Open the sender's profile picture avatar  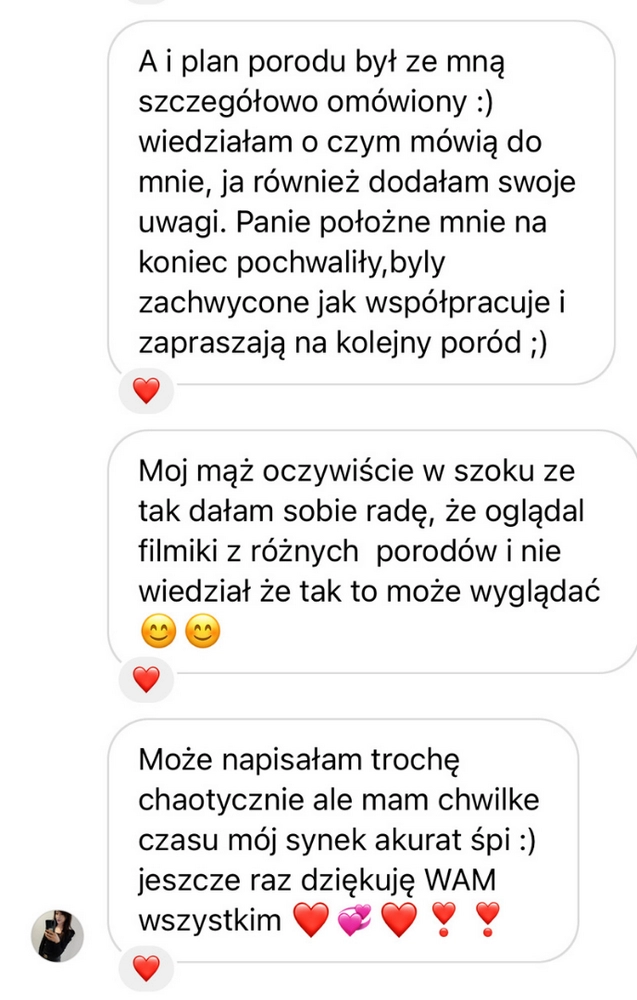tap(58, 936)
